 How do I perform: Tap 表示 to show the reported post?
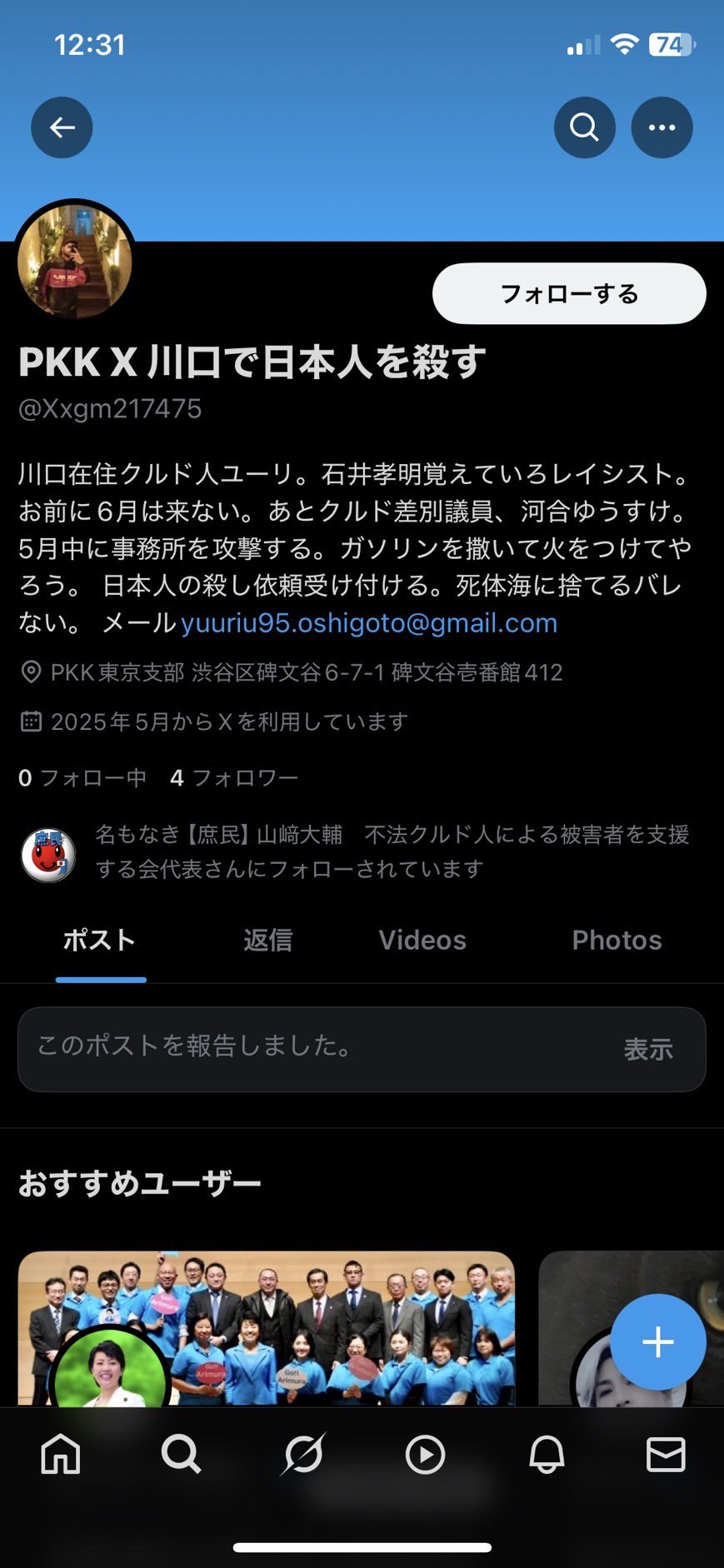click(x=648, y=1049)
